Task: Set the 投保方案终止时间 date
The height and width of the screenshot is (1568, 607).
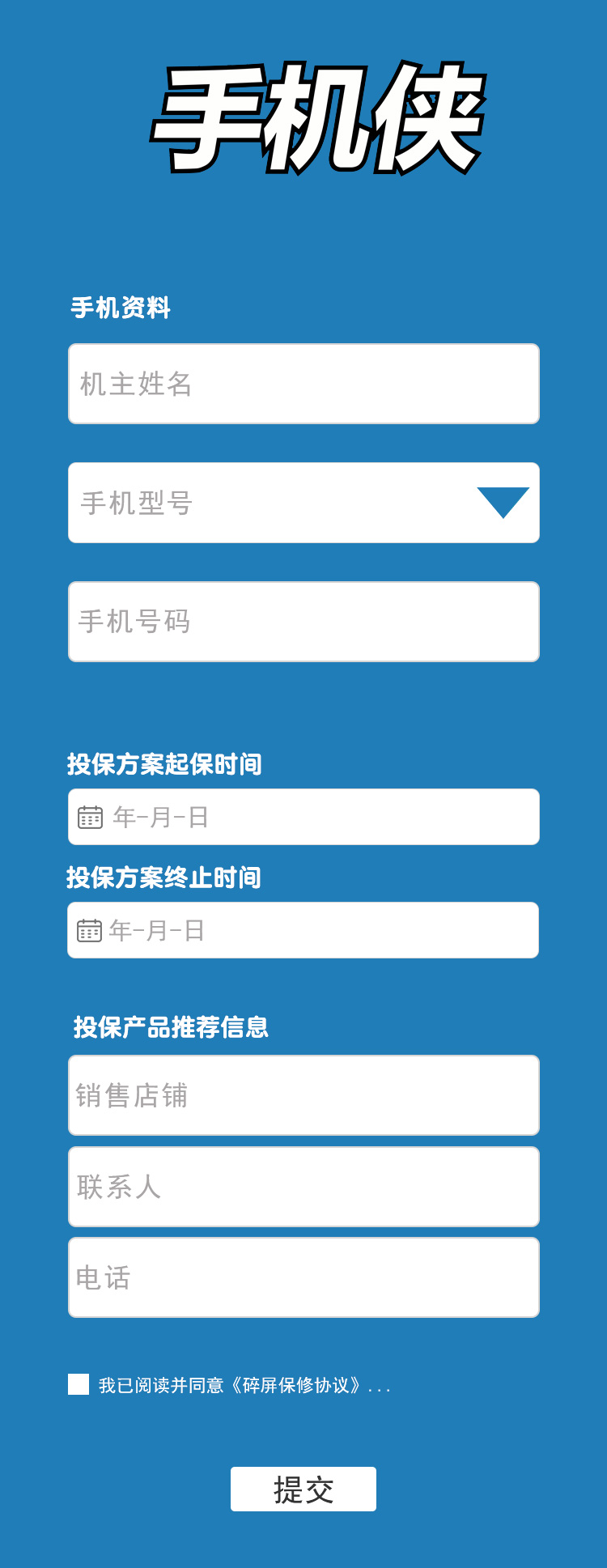Action: pos(303,930)
